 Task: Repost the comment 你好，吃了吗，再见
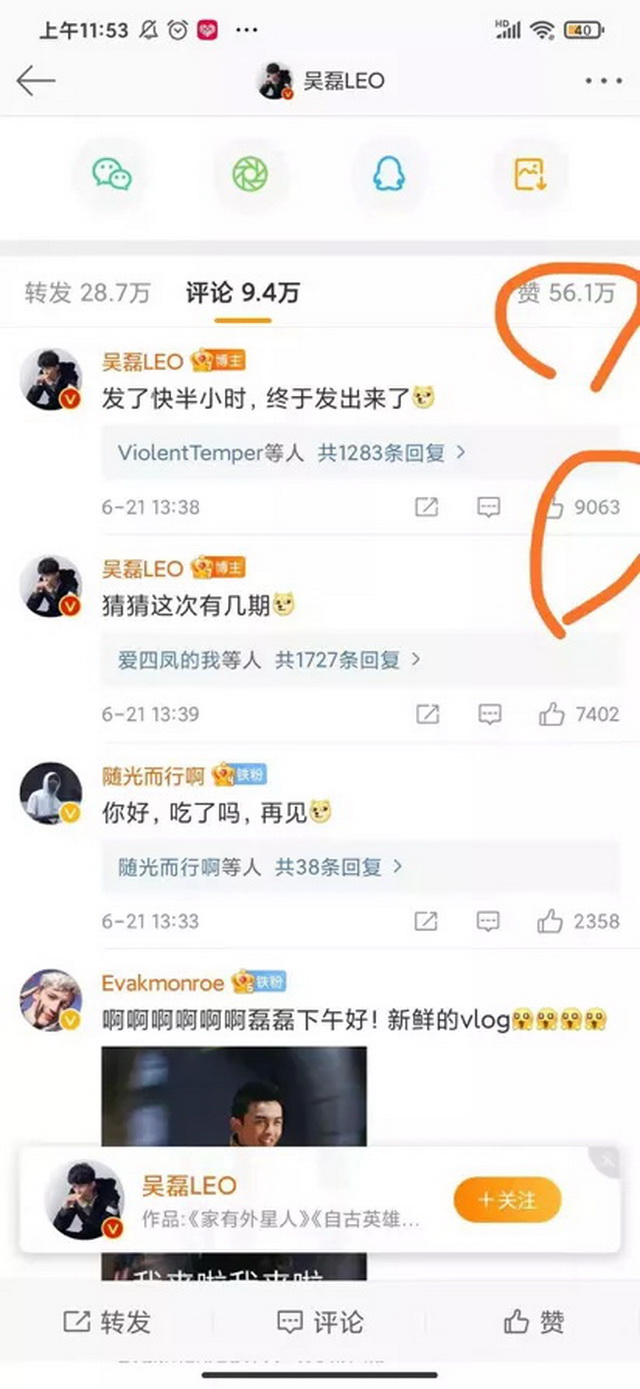tap(427, 921)
